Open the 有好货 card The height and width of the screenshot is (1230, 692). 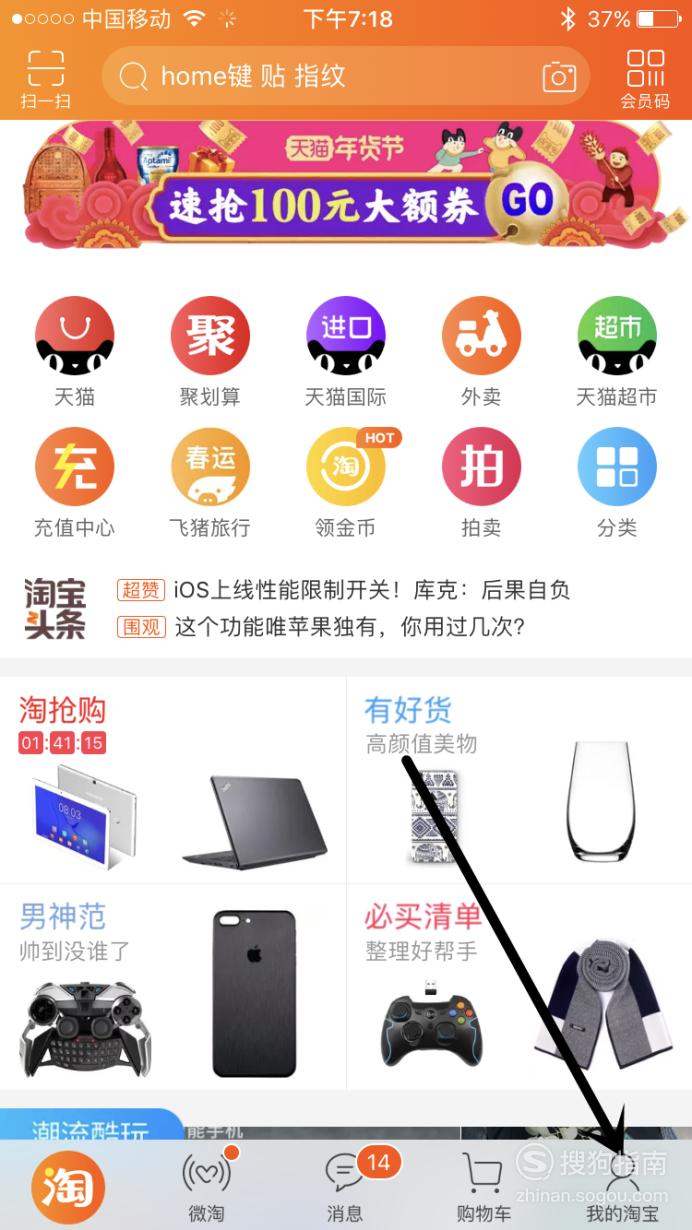tap(519, 779)
